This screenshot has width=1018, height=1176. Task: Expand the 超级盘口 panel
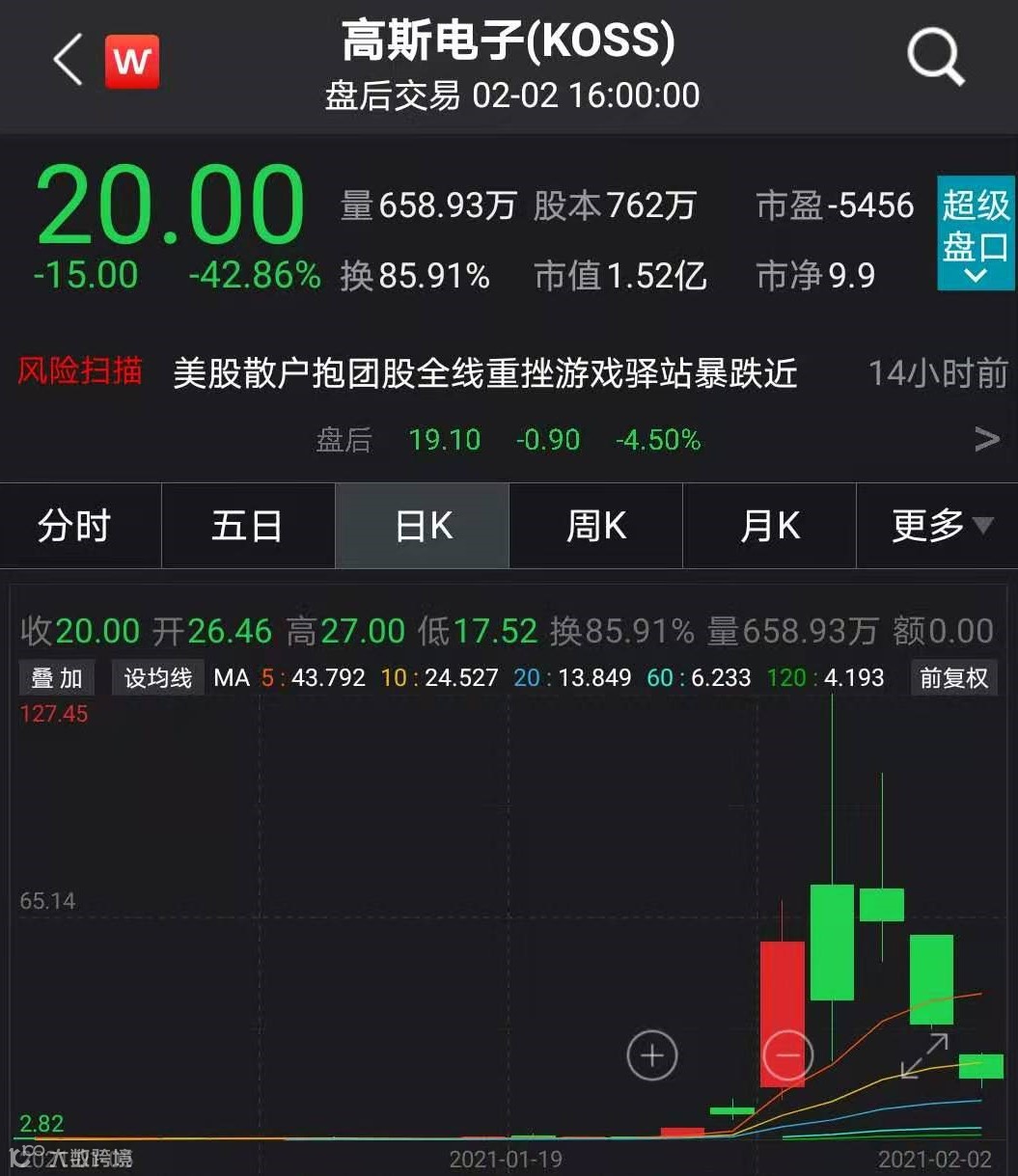976,233
